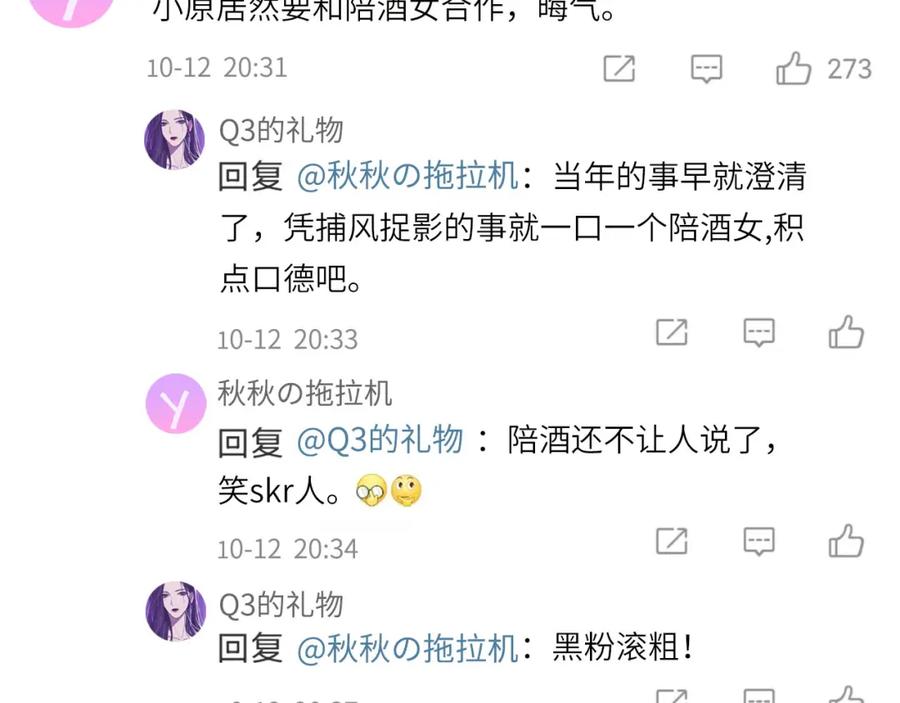The image size is (900, 703).
Task: Like the comment with 273 likes
Action: [794, 68]
